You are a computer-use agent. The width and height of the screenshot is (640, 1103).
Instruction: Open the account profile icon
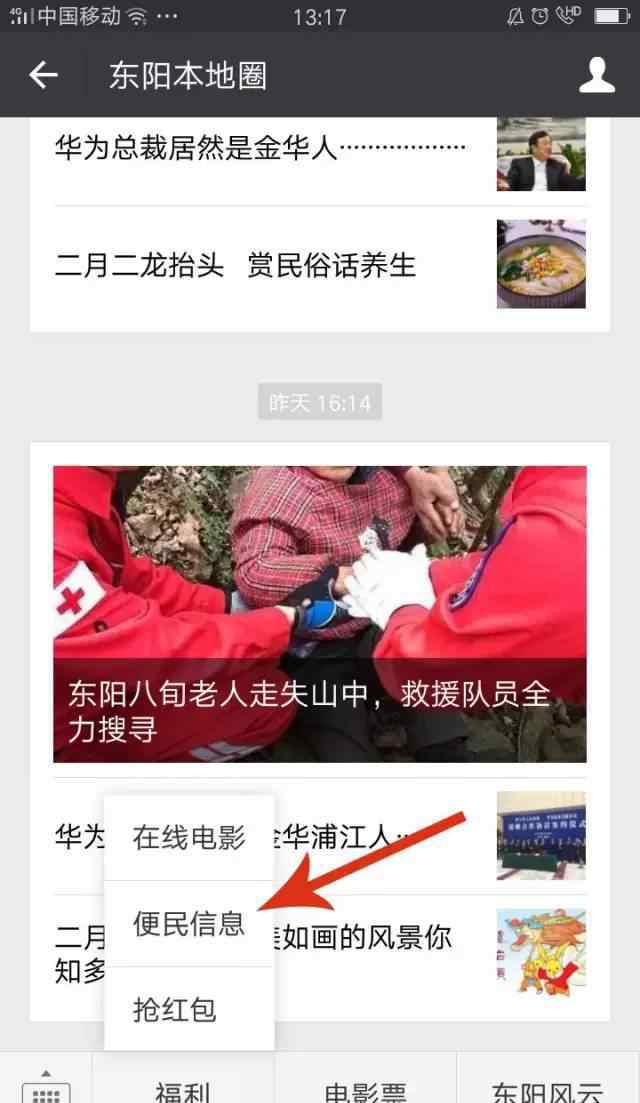596,75
